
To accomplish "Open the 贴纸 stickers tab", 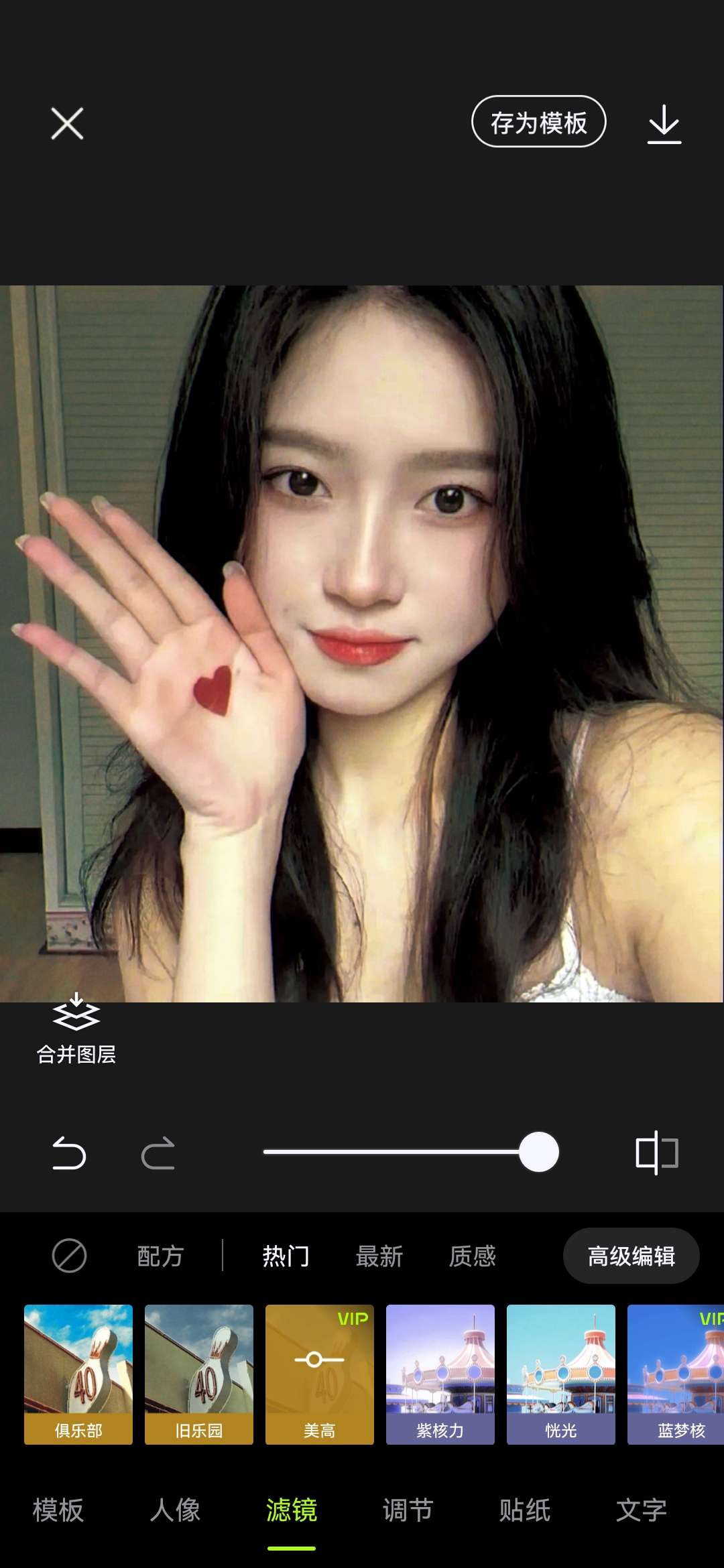I will (x=524, y=1510).
